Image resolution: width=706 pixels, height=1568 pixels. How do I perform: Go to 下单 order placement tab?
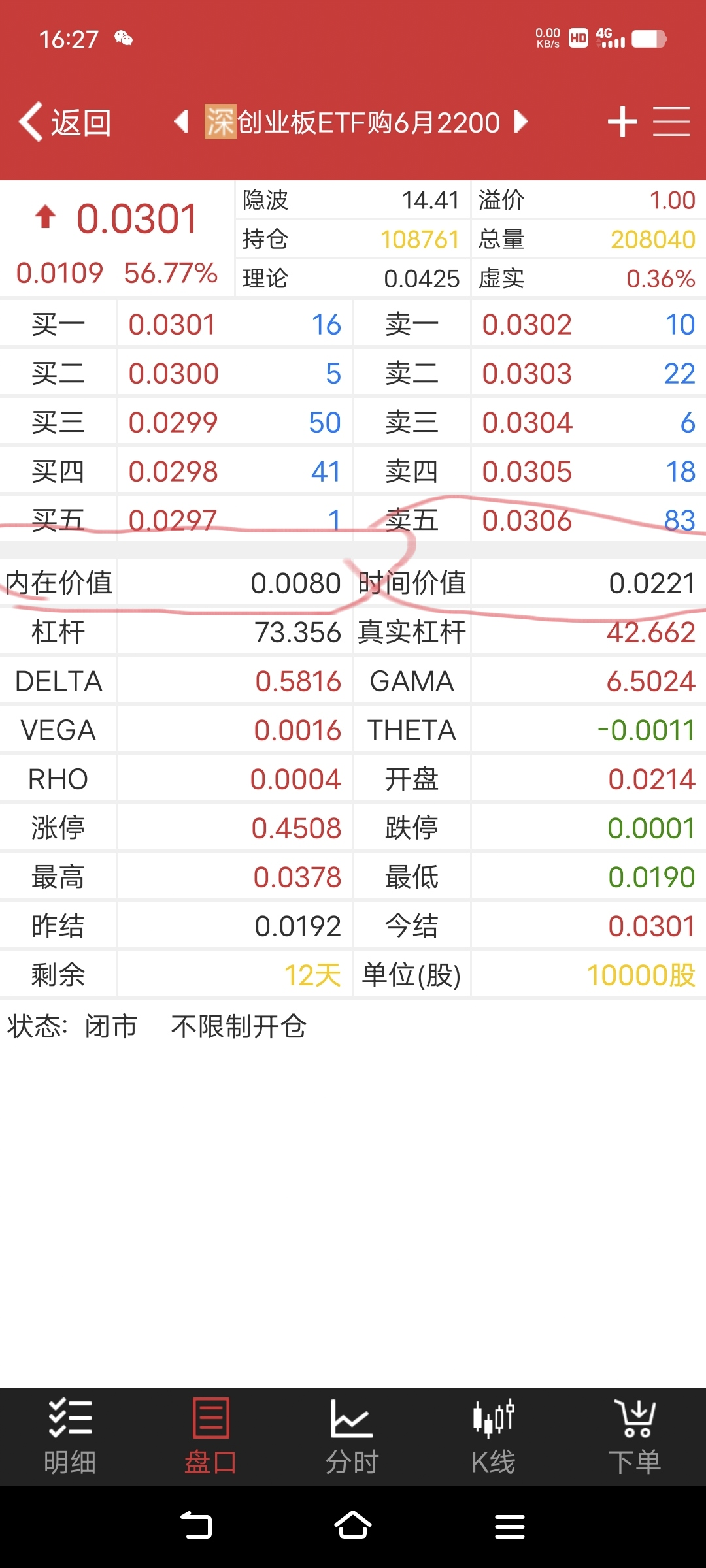point(635,1436)
